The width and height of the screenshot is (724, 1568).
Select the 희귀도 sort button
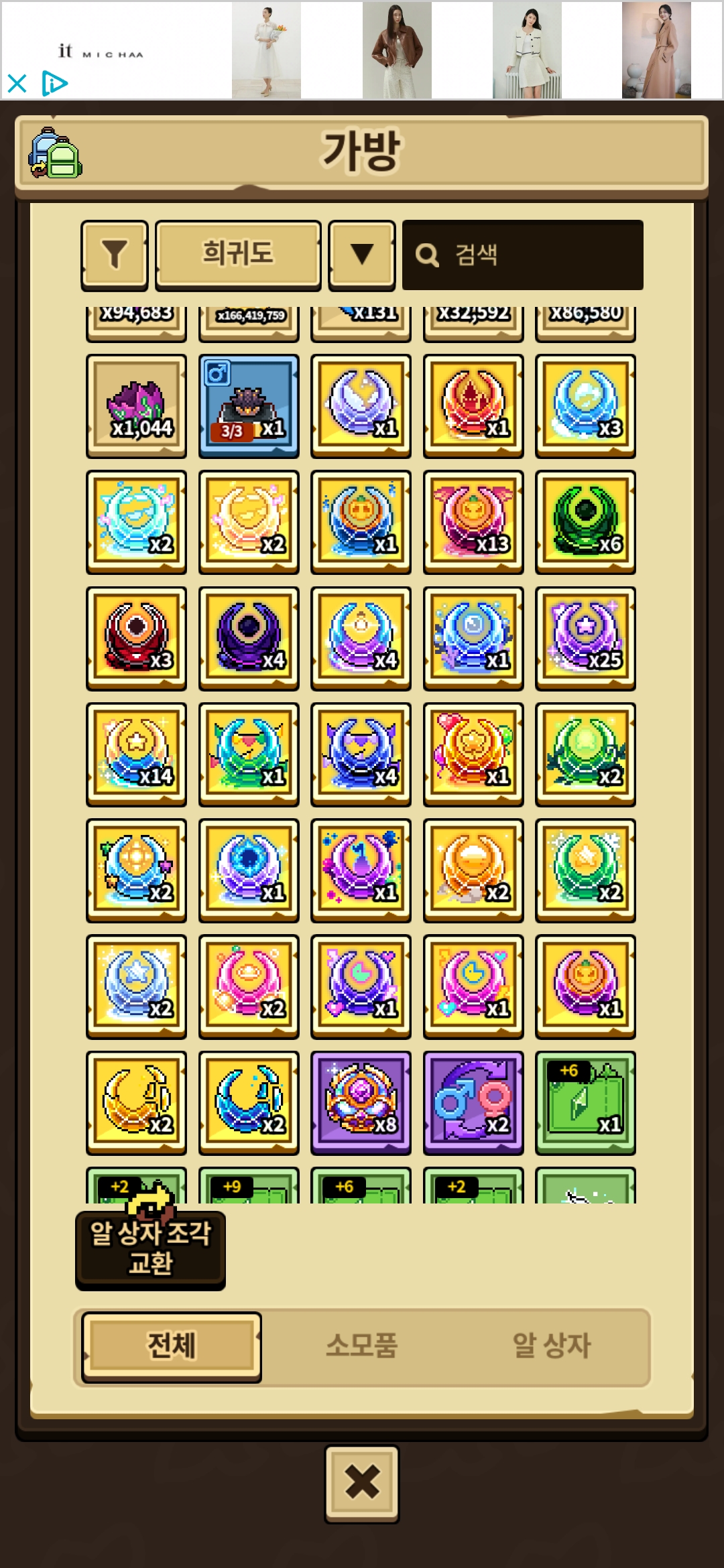[238, 255]
